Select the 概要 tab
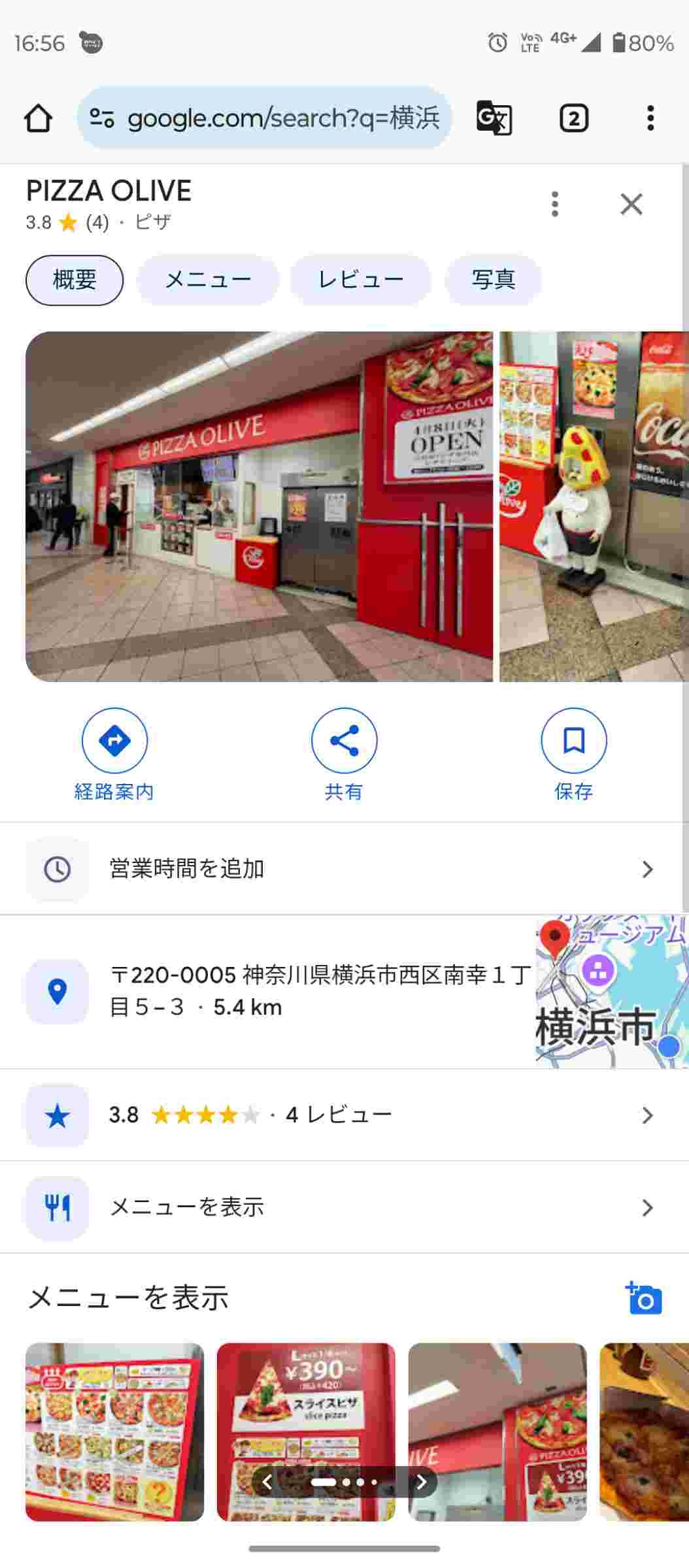Image resolution: width=689 pixels, height=1568 pixels. pos(75,280)
